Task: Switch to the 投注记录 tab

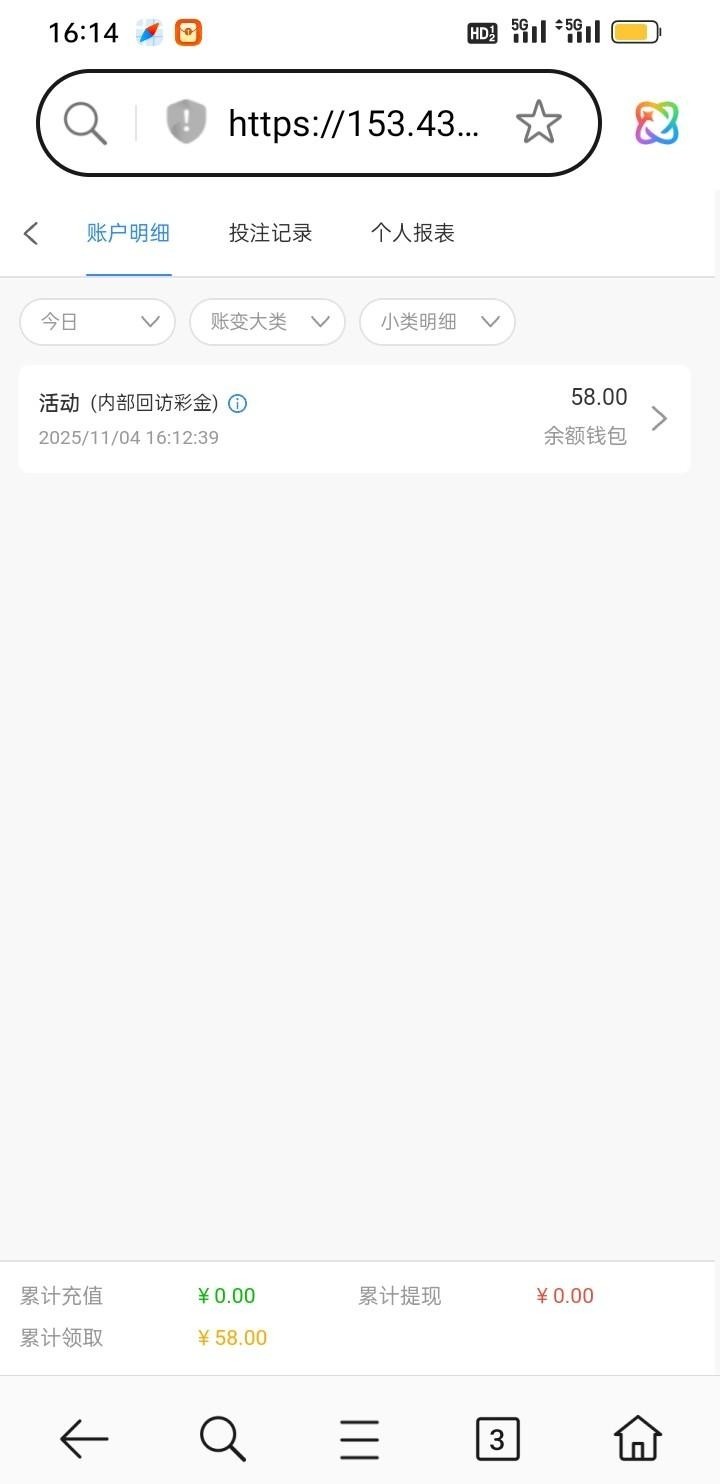Action: coord(270,233)
